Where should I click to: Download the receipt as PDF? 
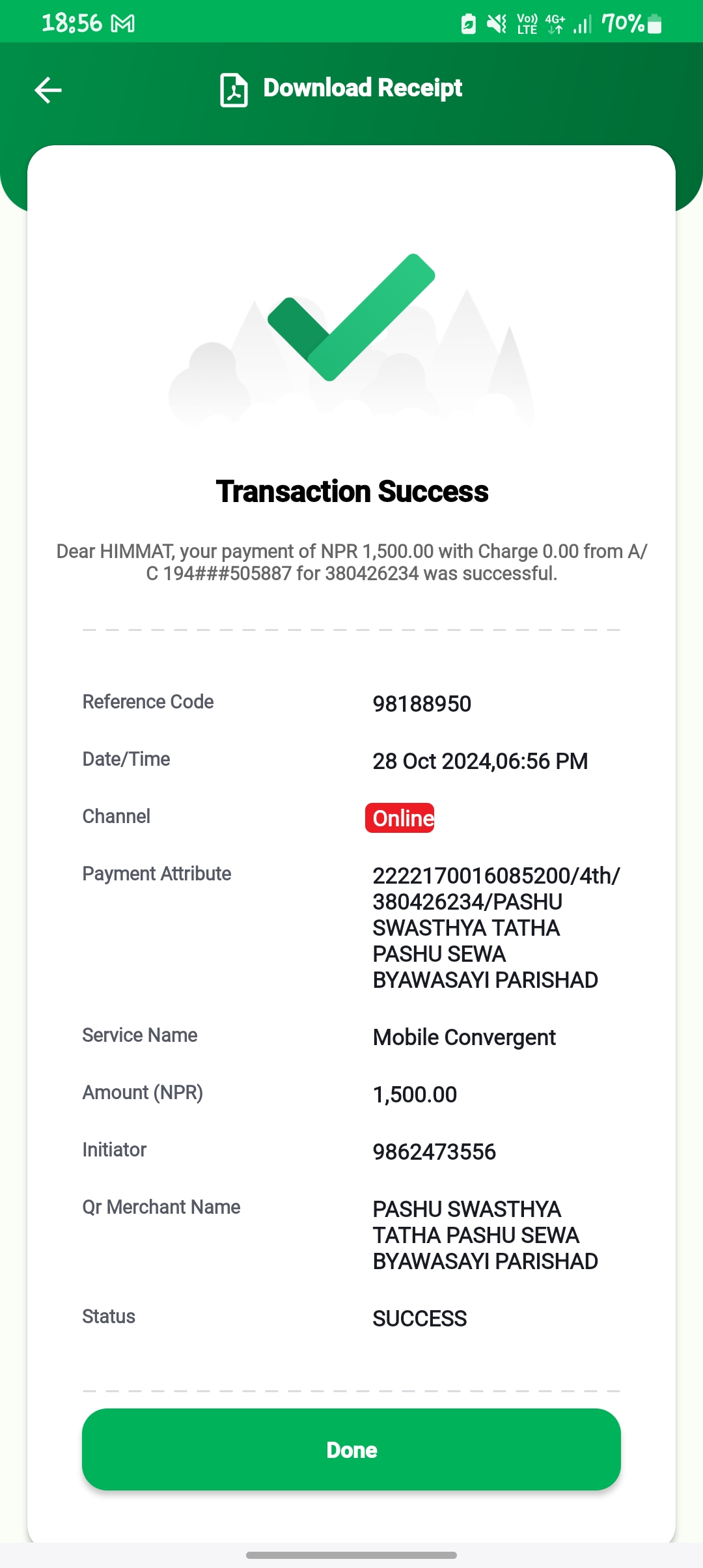tap(341, 89)
